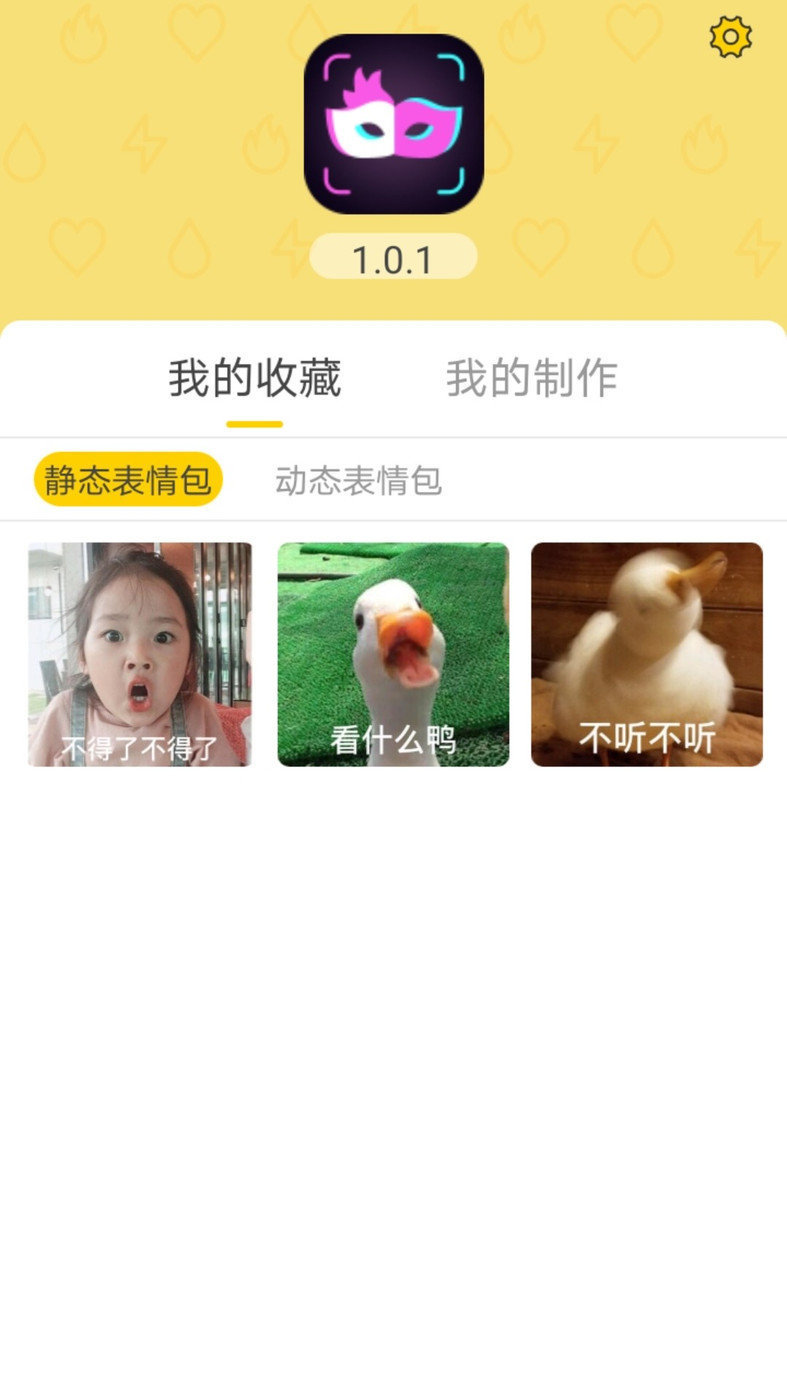Open the 不得了不得了 sticker

[140, 655]
